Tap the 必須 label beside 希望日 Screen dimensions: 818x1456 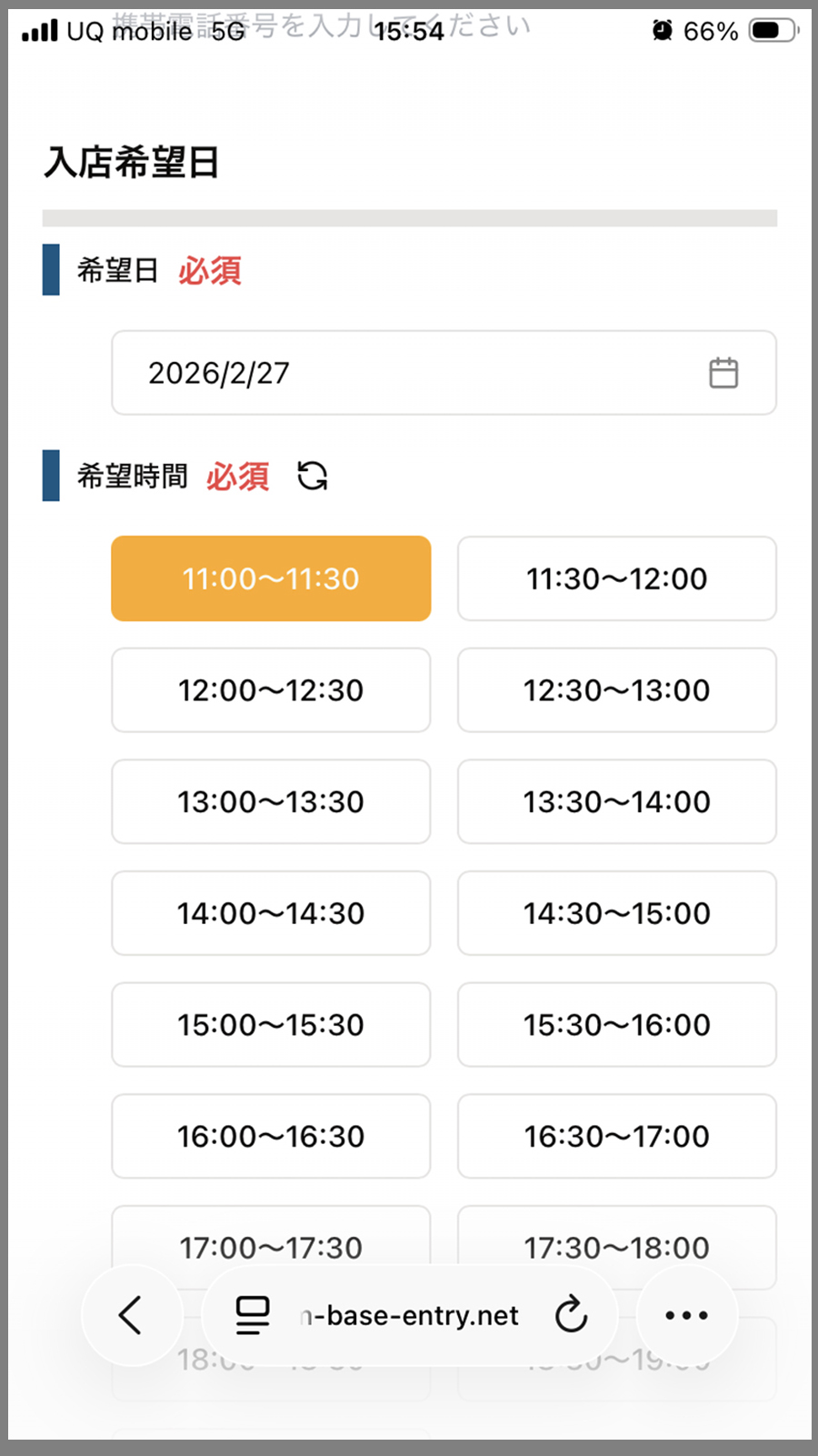210,271
